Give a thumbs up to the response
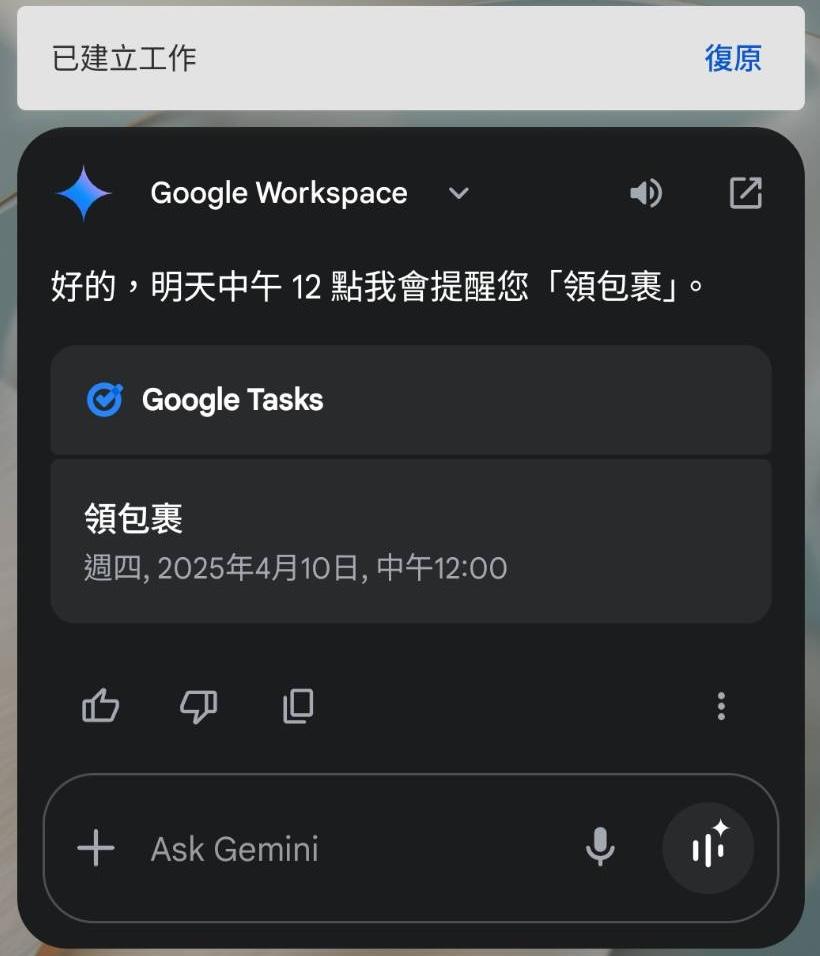The width and height of the screenshot is (820, 956). (x=100, y=707)
